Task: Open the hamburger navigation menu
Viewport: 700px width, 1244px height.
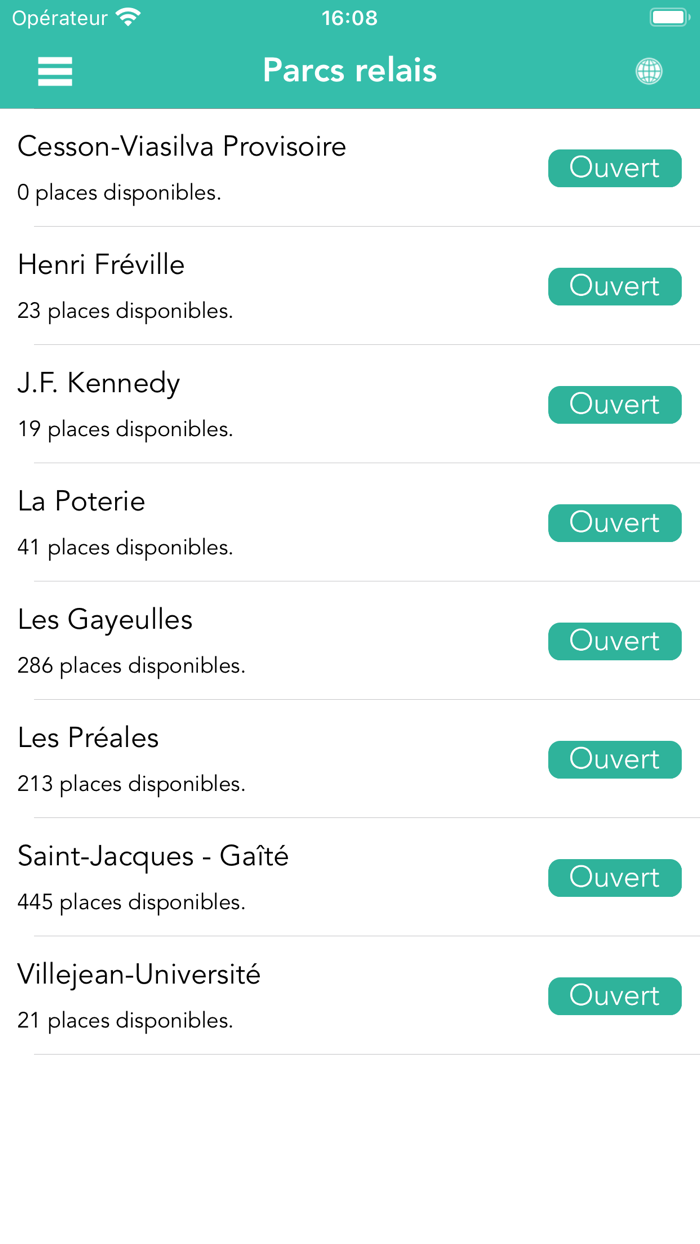Action: (x=55, y=71)
